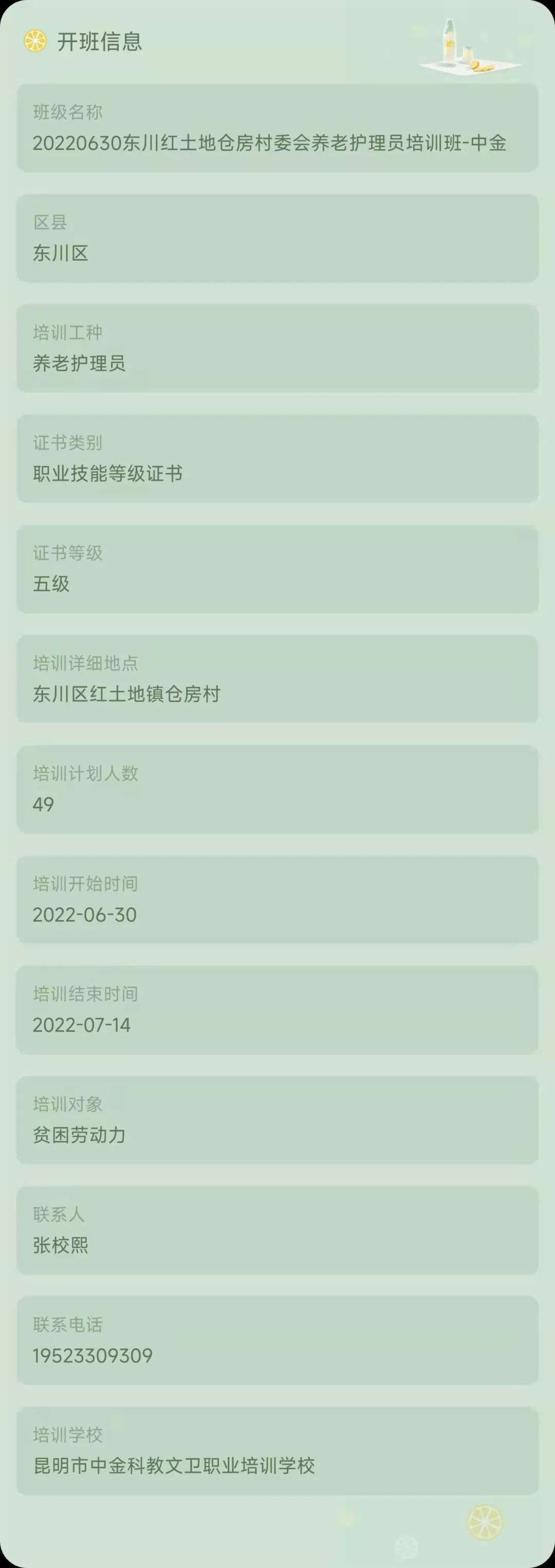Open the 培训工种 field 养老护理员
Viewport: 555px width, 1568px height.
click(x=277, y=349)
